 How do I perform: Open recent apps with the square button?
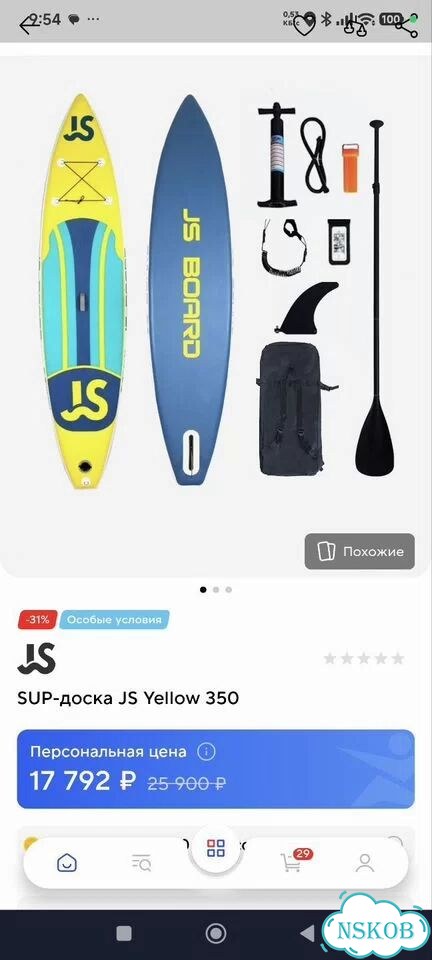pyautogui.click(x=124, y=933)
